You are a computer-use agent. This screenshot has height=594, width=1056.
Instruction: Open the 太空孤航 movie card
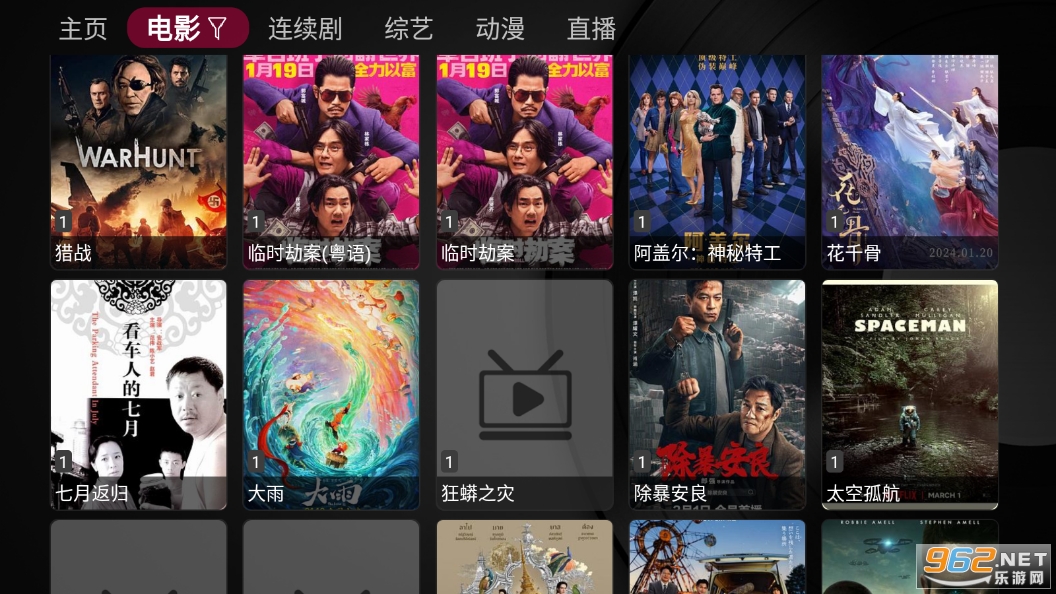tap(909, 395)
